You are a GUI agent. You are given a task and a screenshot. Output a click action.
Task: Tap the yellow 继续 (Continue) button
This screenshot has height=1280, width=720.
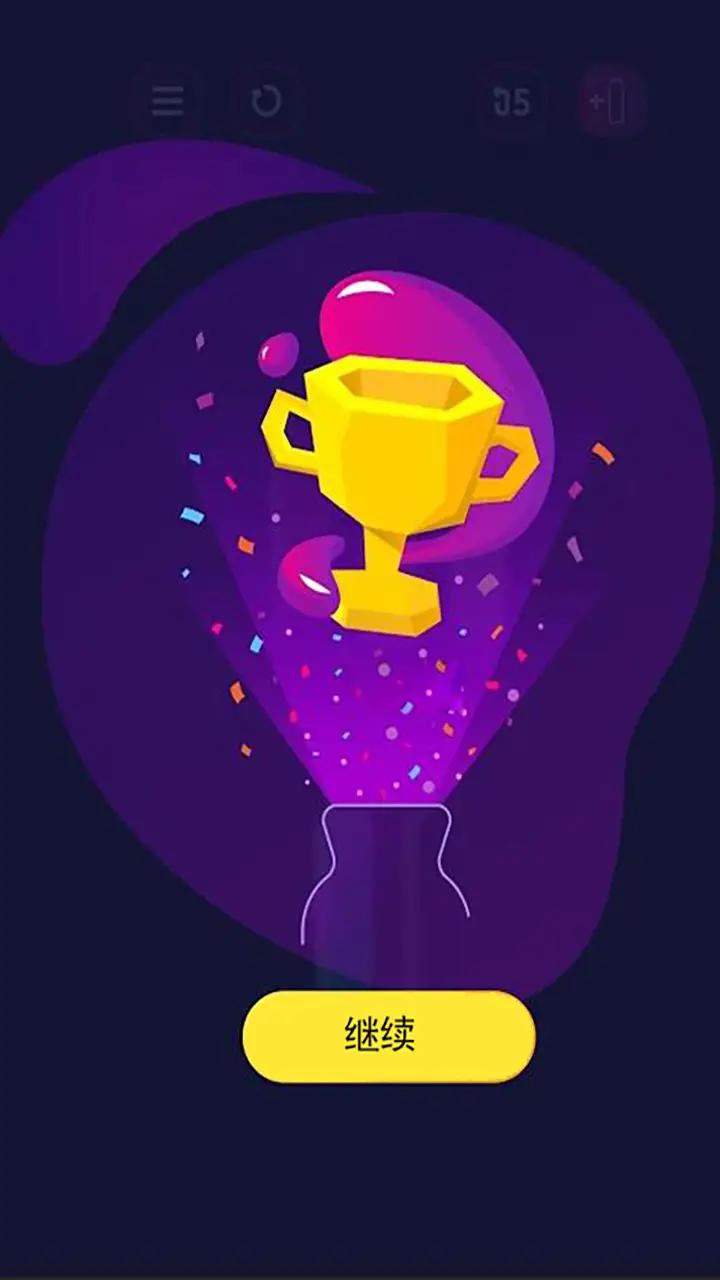click(x=389, y=1036)
